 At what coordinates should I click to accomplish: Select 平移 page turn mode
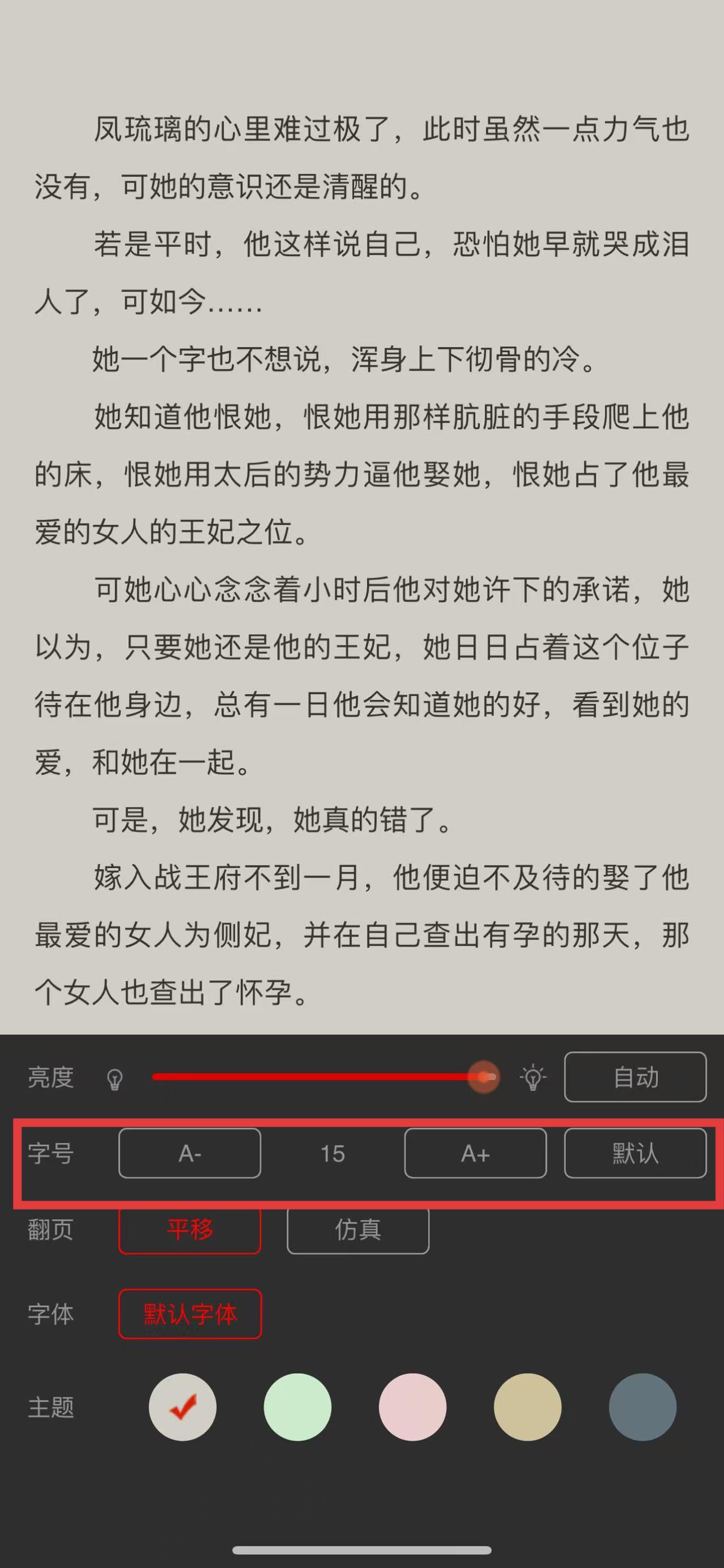189,1229
